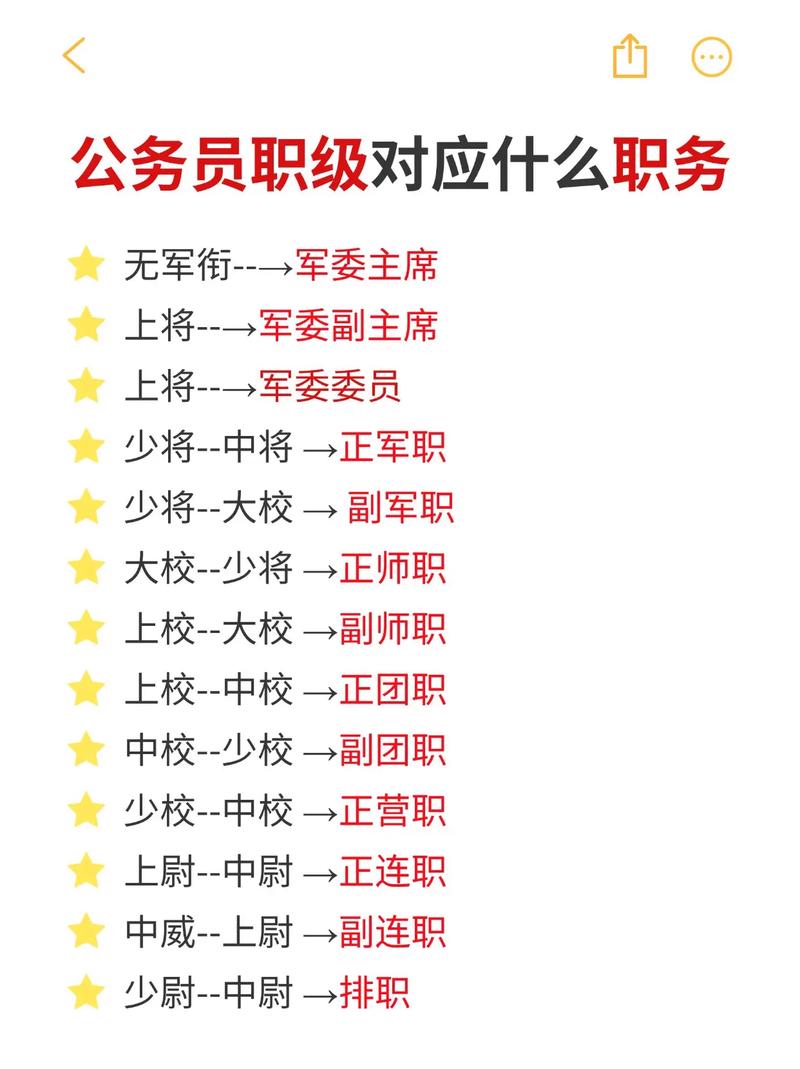The image size is (800, 1069).
Task: Tap the back chevron at top left
Action: coord(74,56)
